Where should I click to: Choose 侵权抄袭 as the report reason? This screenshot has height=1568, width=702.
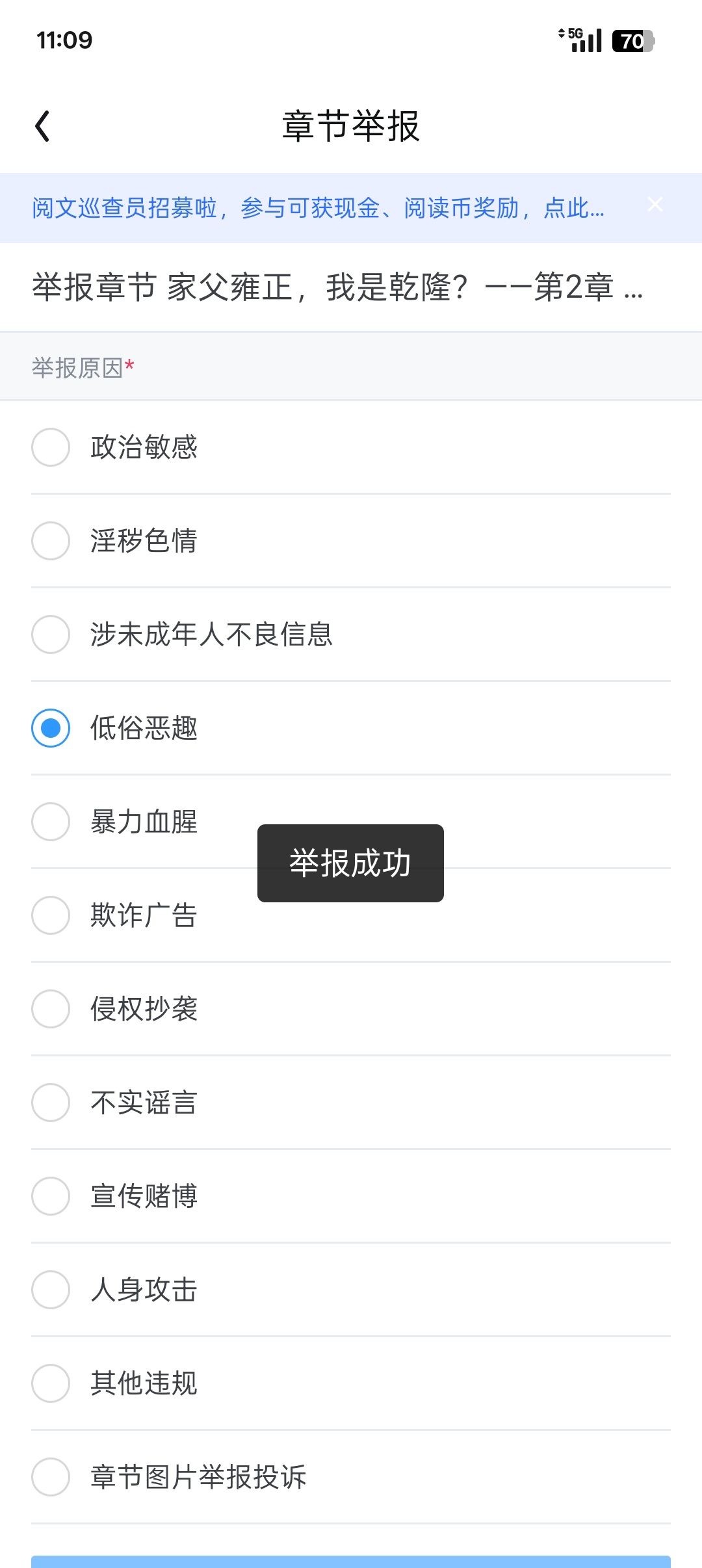coord(351,1009)
